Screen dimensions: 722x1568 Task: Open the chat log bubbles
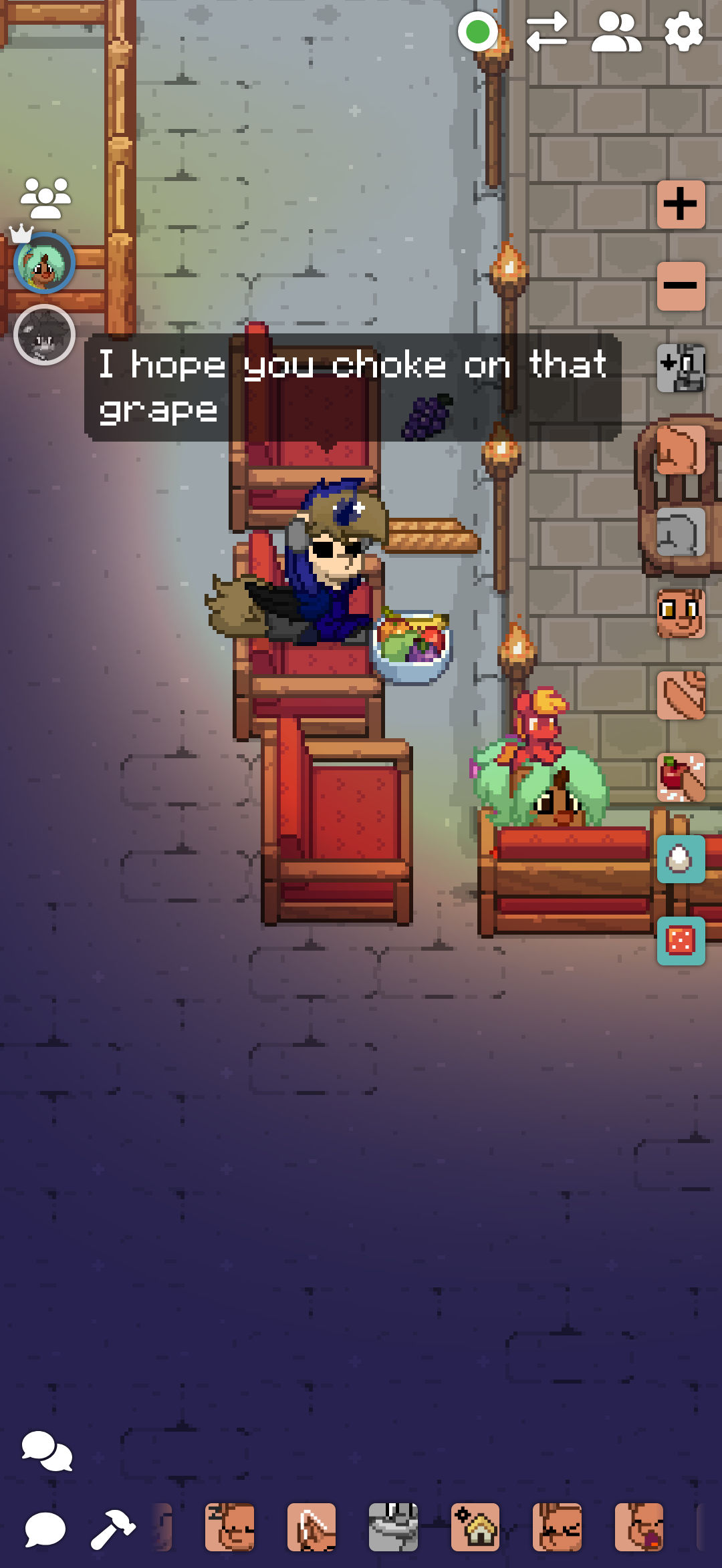click(47, 1450)
